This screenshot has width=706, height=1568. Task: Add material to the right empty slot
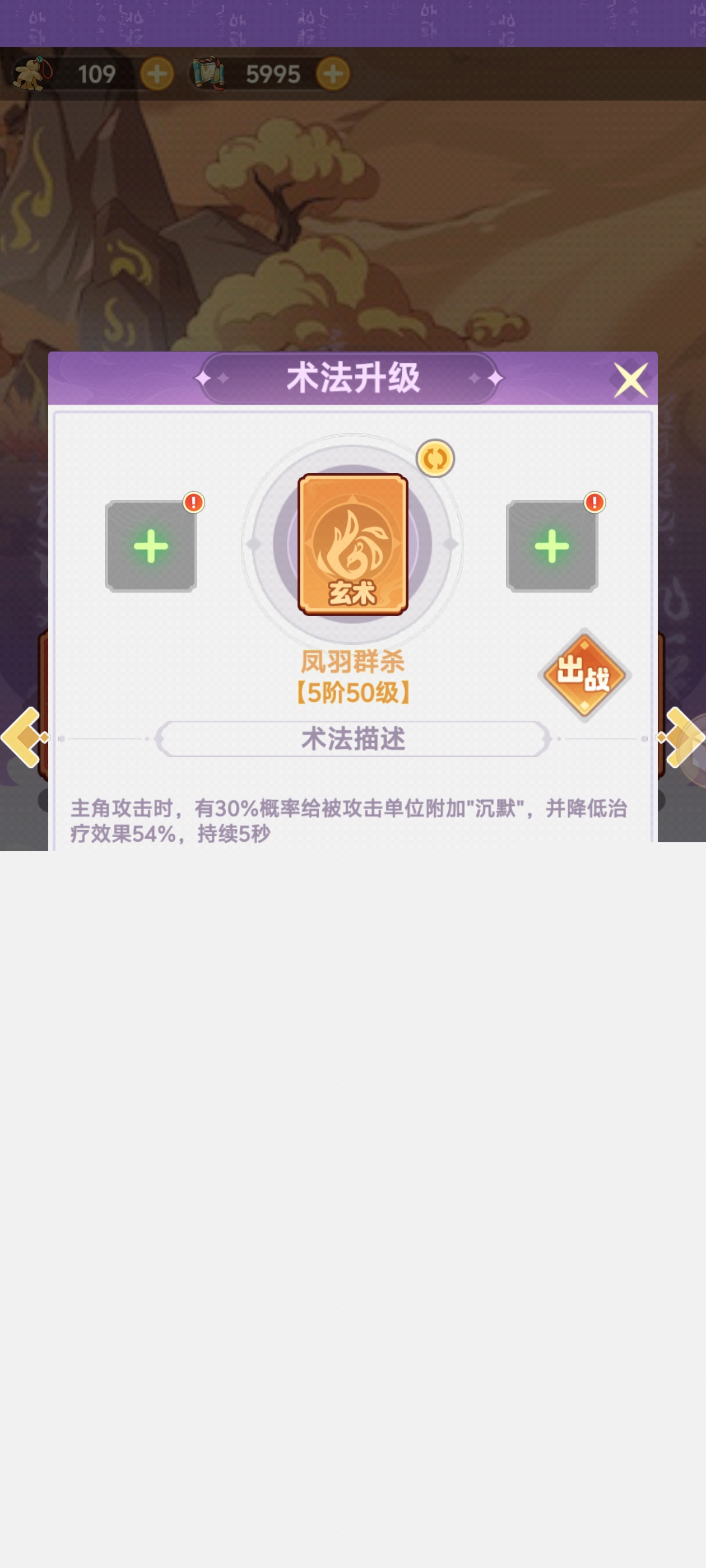[552, 546]
